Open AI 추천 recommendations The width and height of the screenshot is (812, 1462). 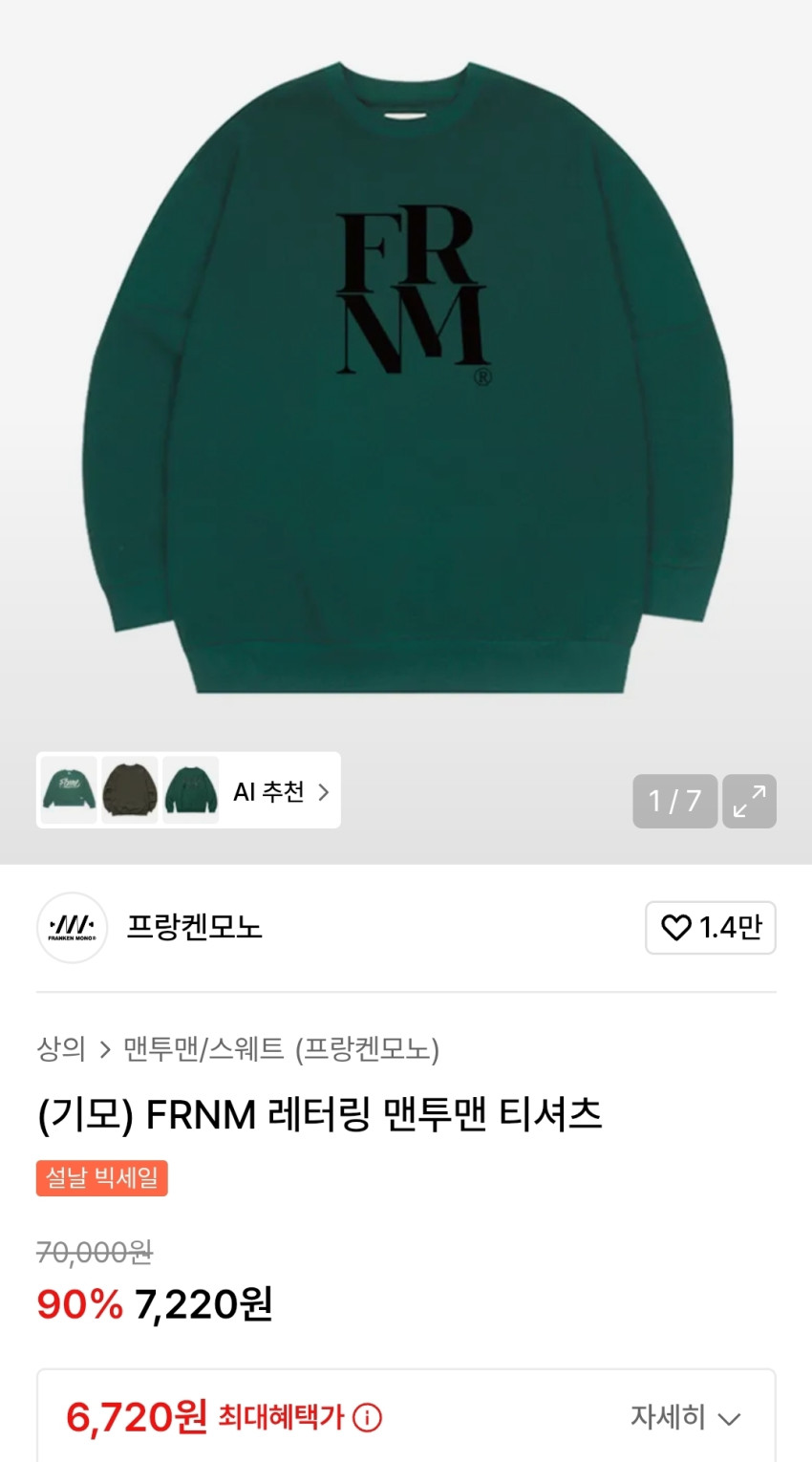coord(281,791)
